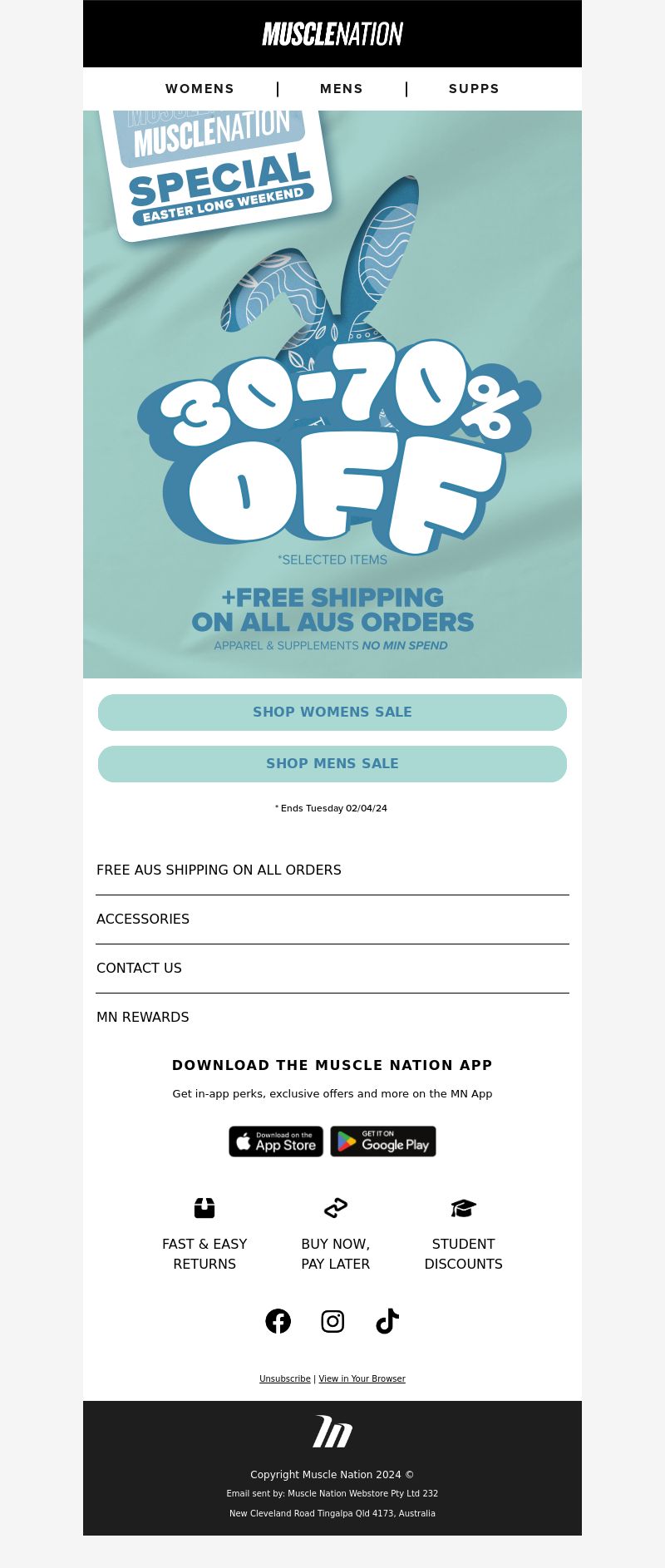The height and width of the screenshot is (1568, 665).
Task: Tap the Shop Mens Sale button
Action: coord(332,764)
